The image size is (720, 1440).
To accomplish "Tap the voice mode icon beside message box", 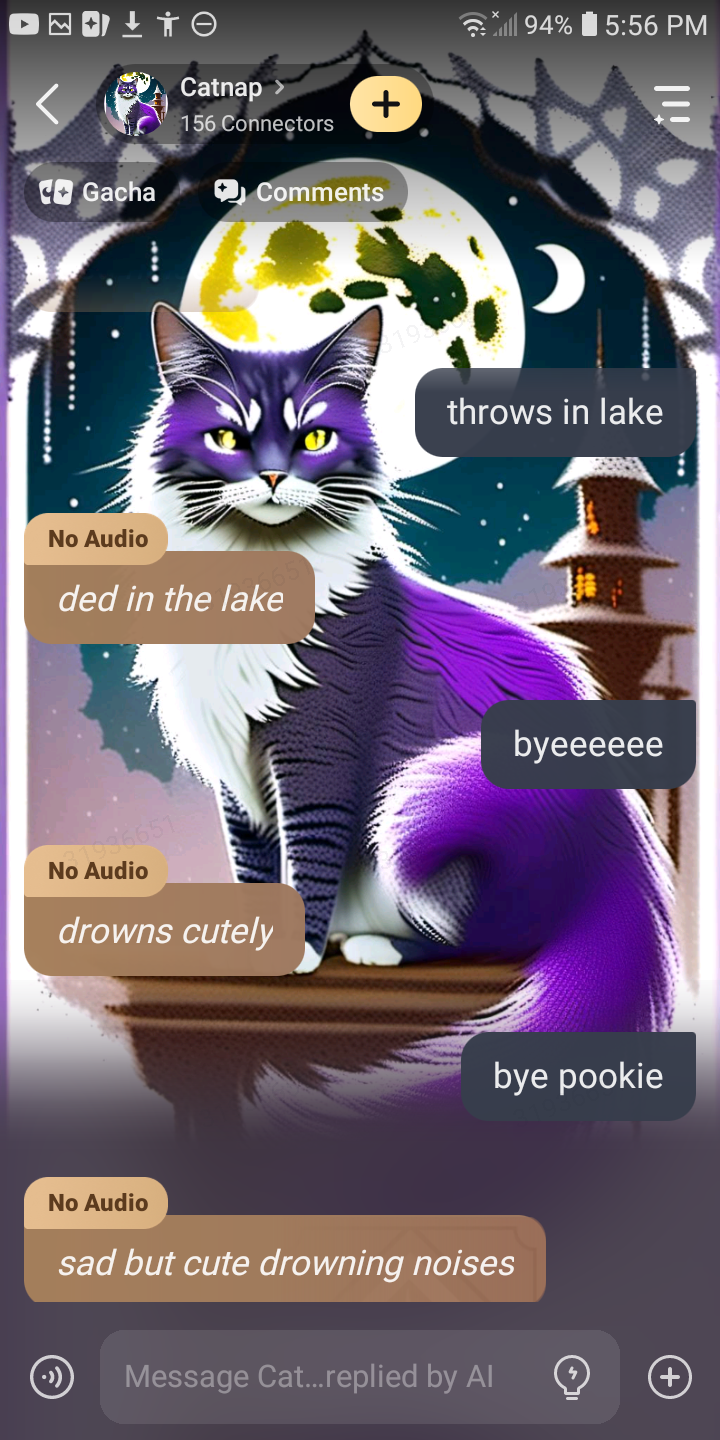I will pyautogui.click(x=51, y=1377).
